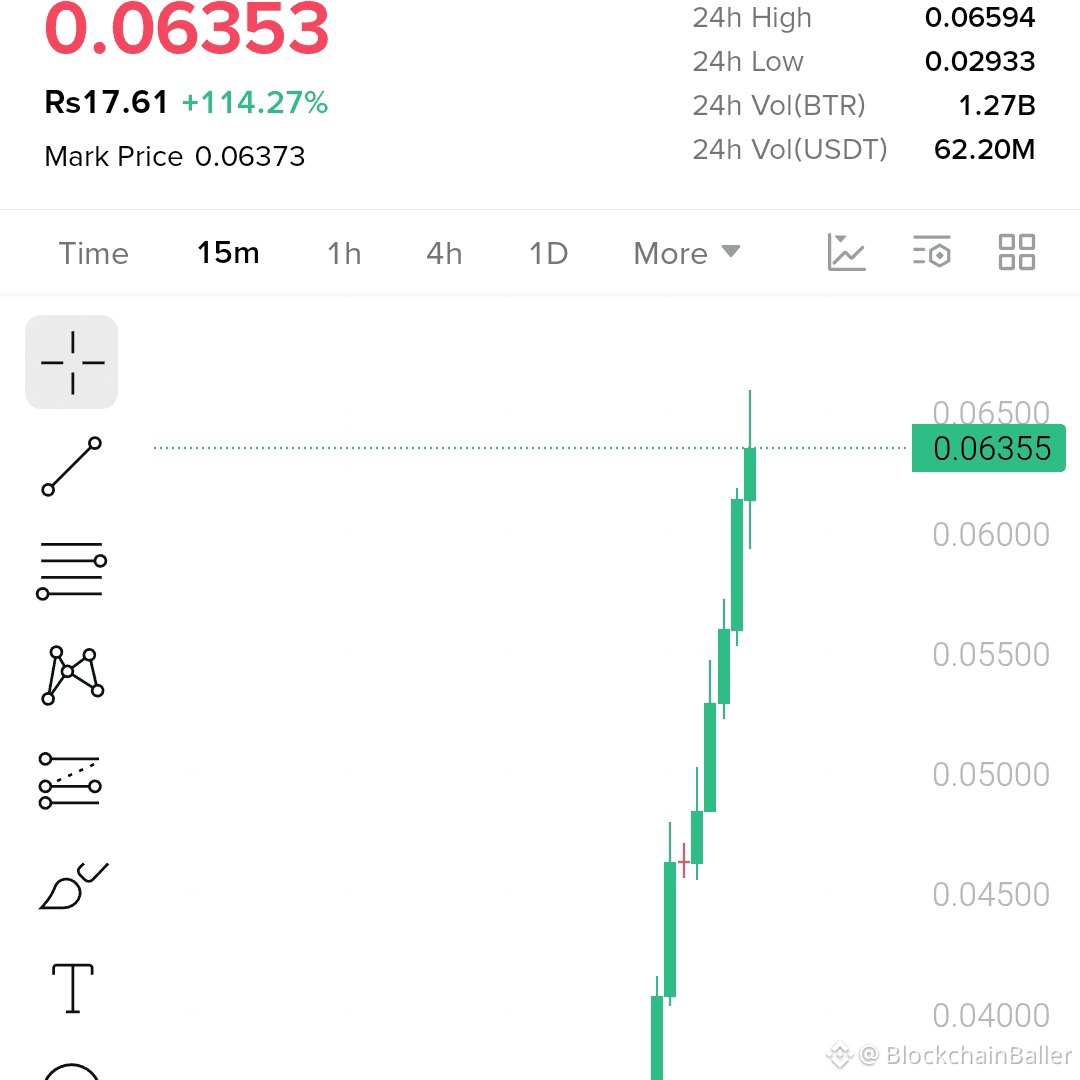The image size is (1080, 1080).
Task: Switch to the 4h interval
Action: [444, 253]
